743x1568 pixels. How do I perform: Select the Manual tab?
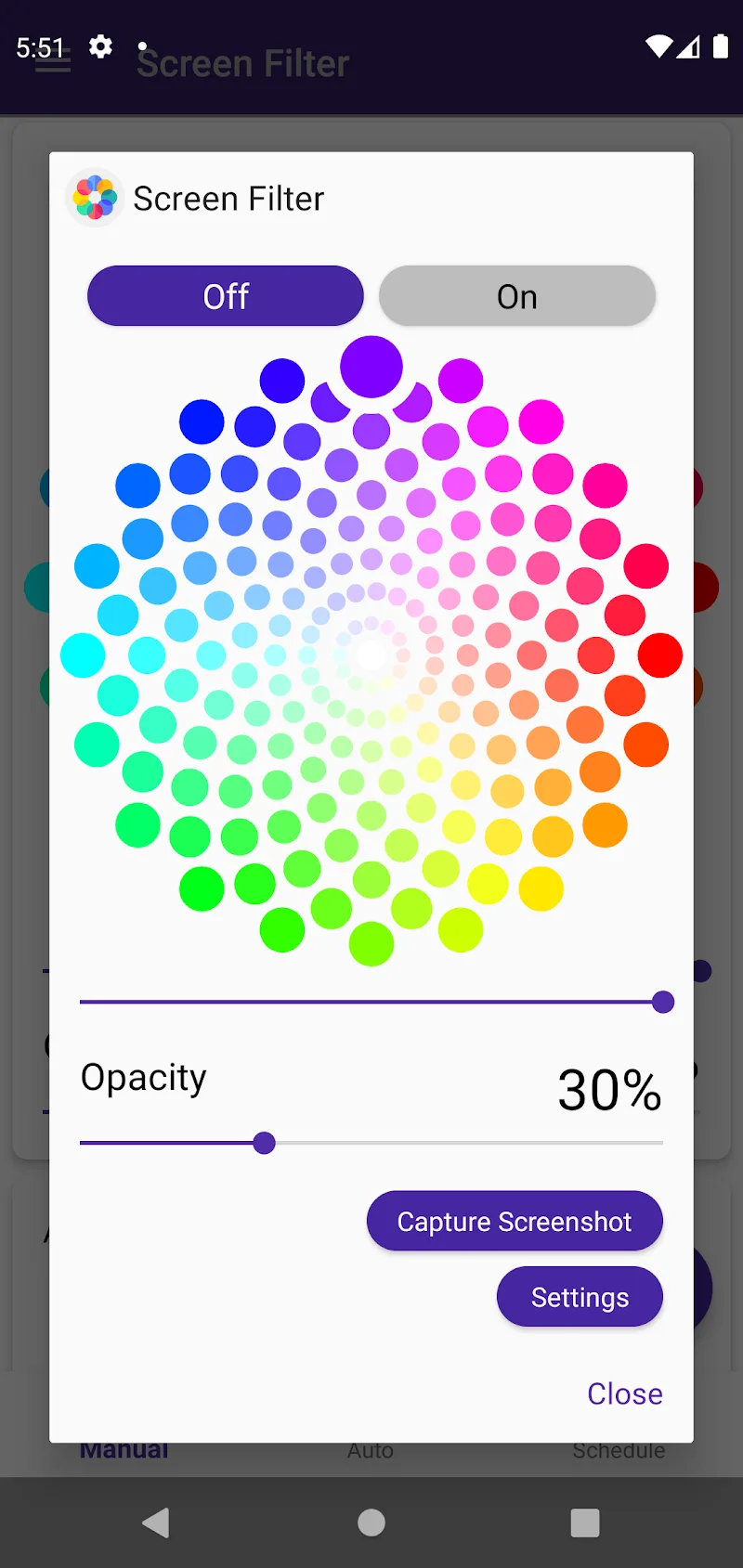click(x=124, y=1448)
